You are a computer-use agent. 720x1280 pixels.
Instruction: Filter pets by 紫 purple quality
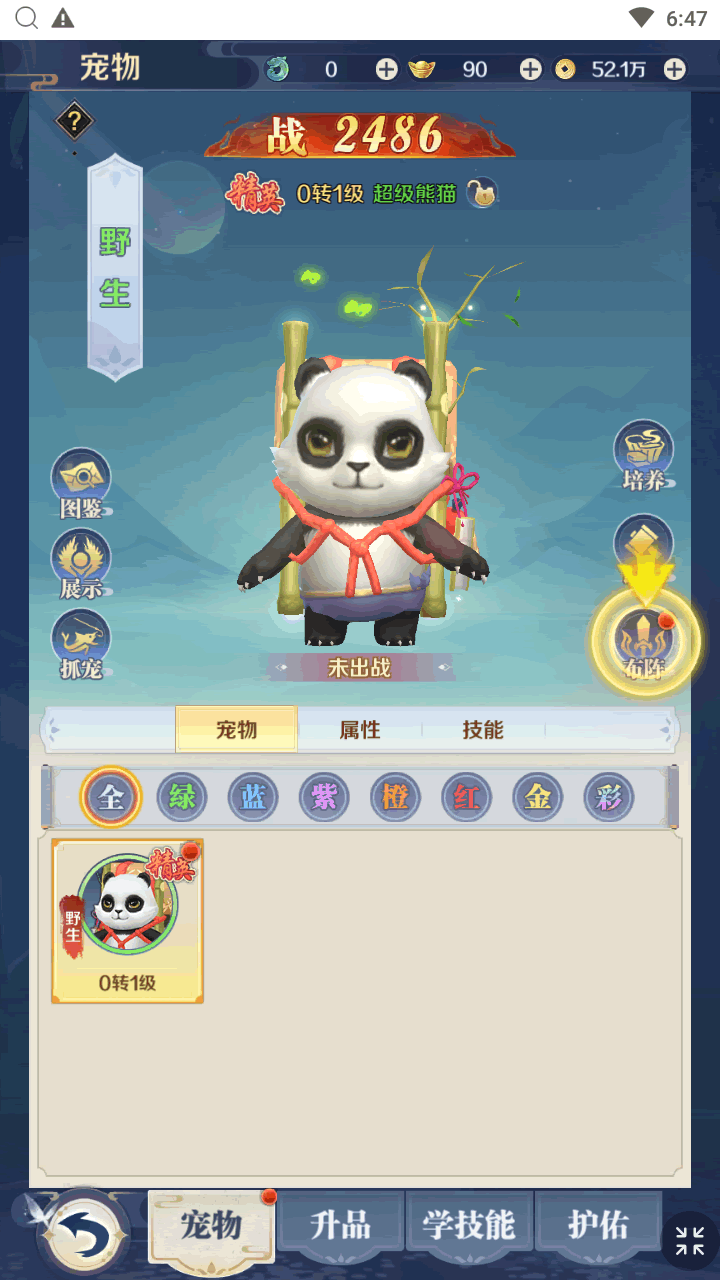tap(324, 797)
